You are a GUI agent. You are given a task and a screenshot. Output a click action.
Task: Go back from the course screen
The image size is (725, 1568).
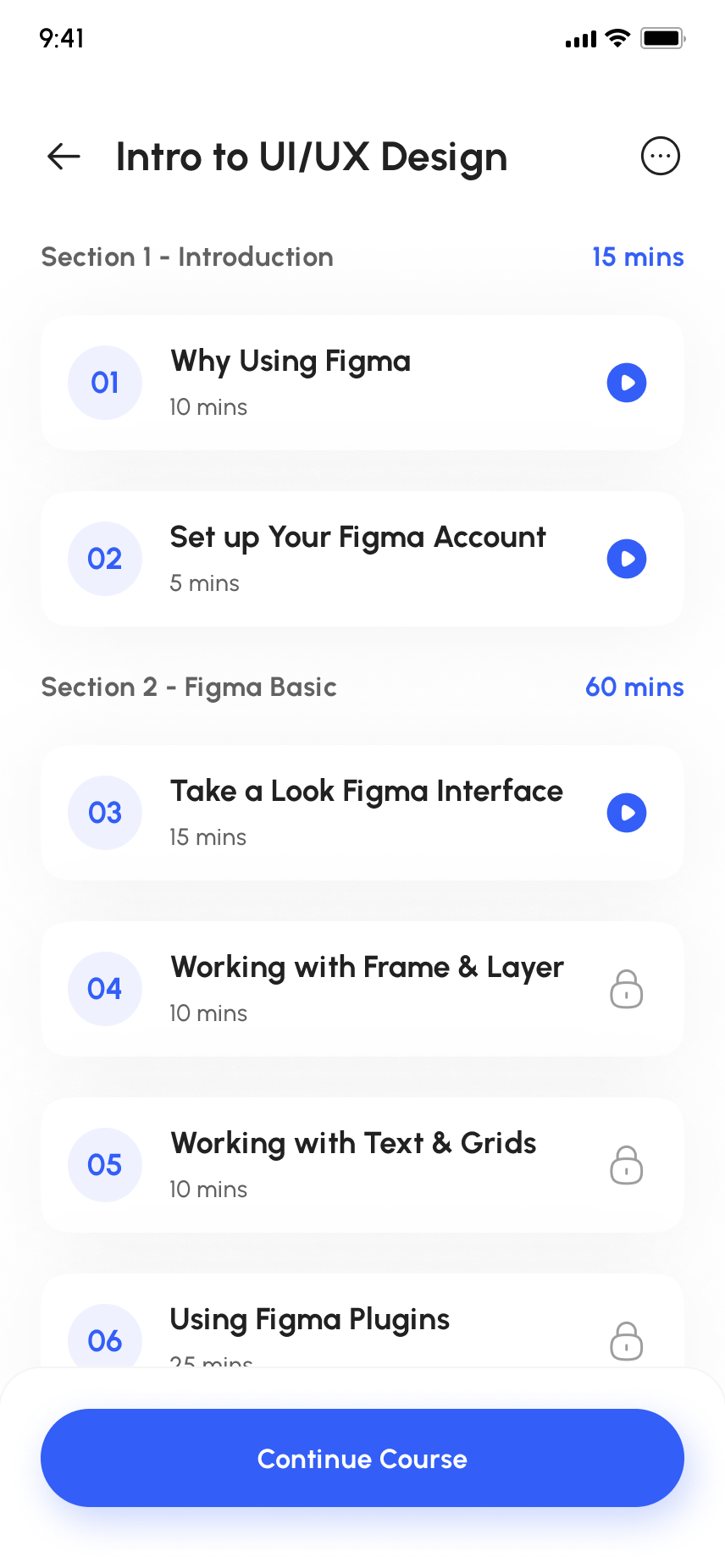(x=64, y=157)
